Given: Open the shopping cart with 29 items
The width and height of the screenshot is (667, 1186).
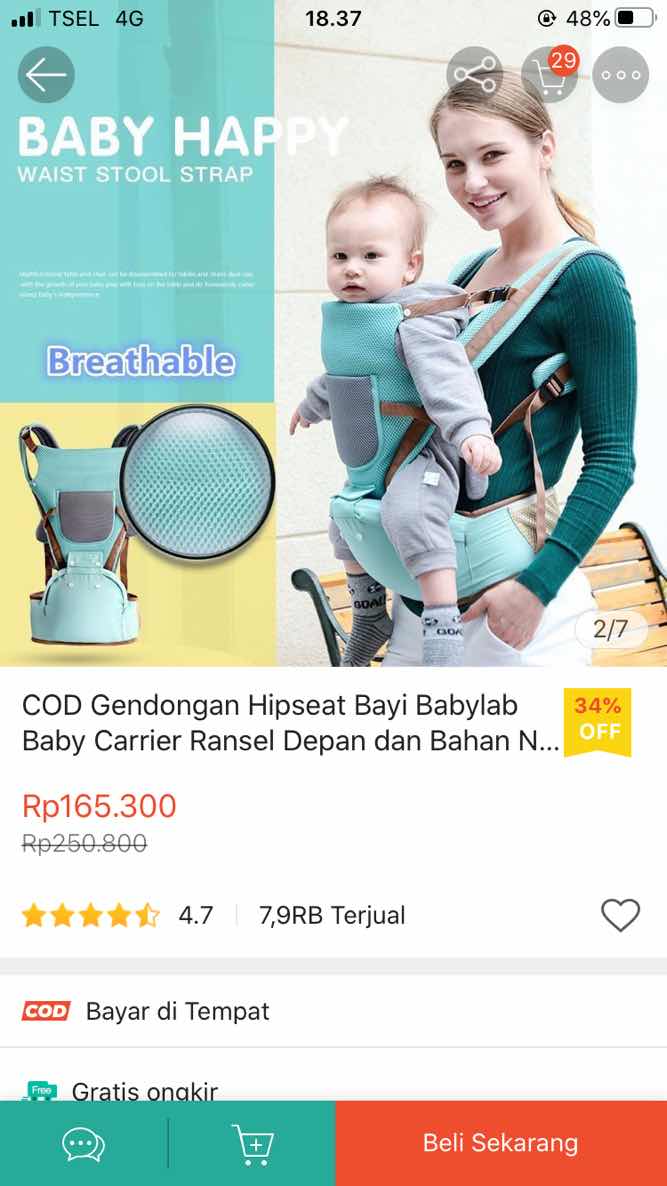Looking at the screenshot, I should point(548,75).
